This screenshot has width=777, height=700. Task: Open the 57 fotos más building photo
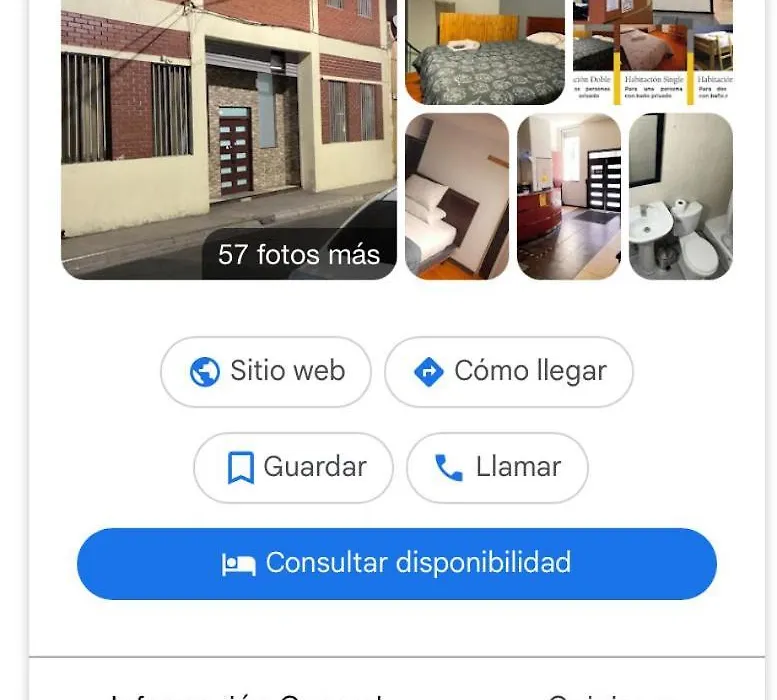pyautogui.click(x=229, y=139)
